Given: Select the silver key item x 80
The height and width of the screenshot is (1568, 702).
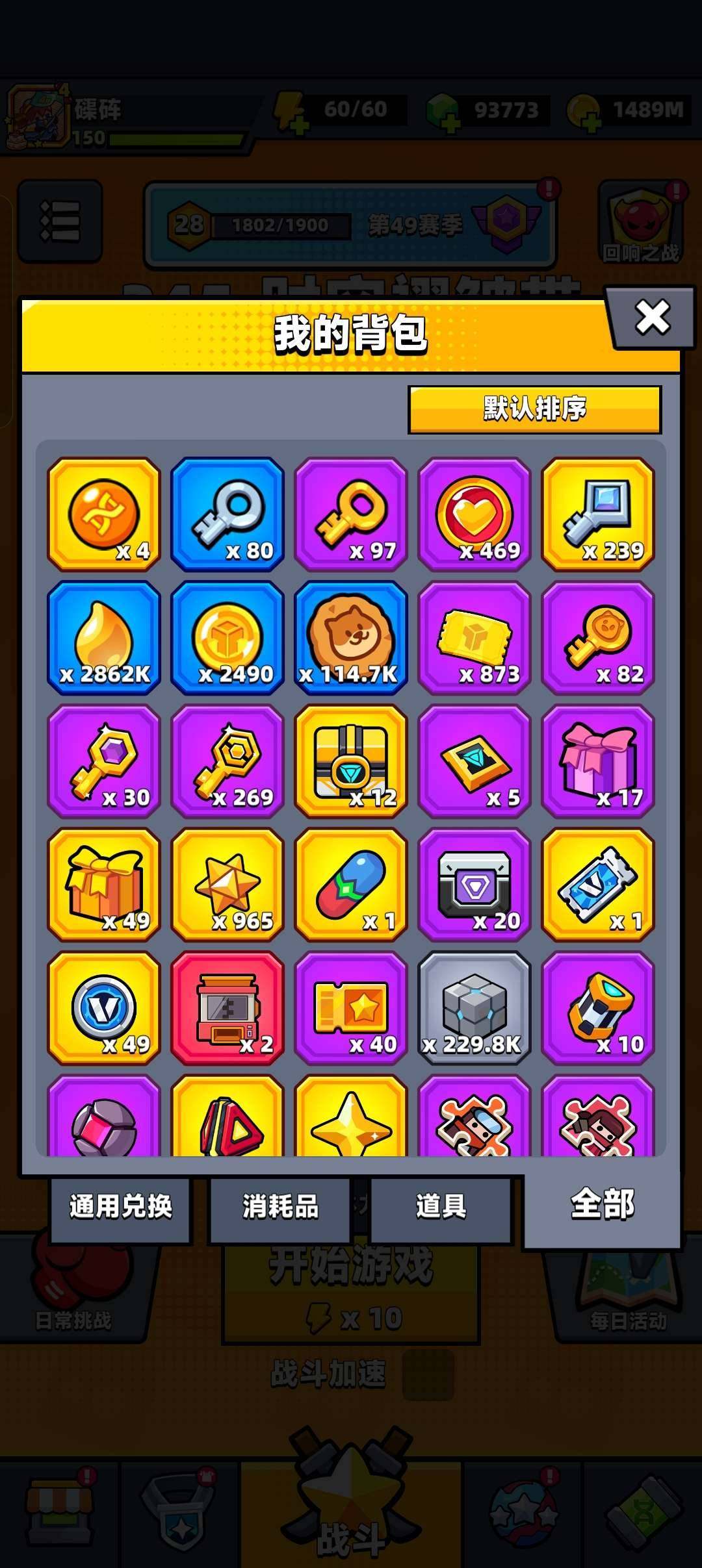Looking at the screenshot, I should [x=227, y=514].
